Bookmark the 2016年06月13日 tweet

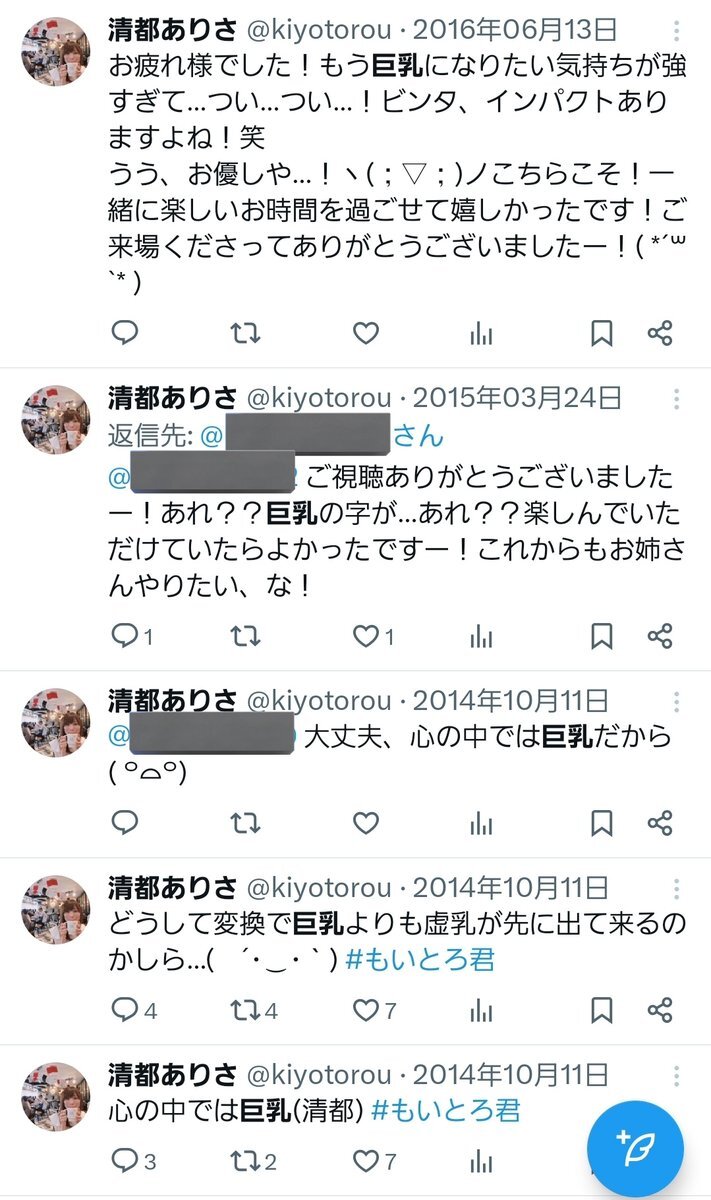pyautogui.click(x=601, y=334)
